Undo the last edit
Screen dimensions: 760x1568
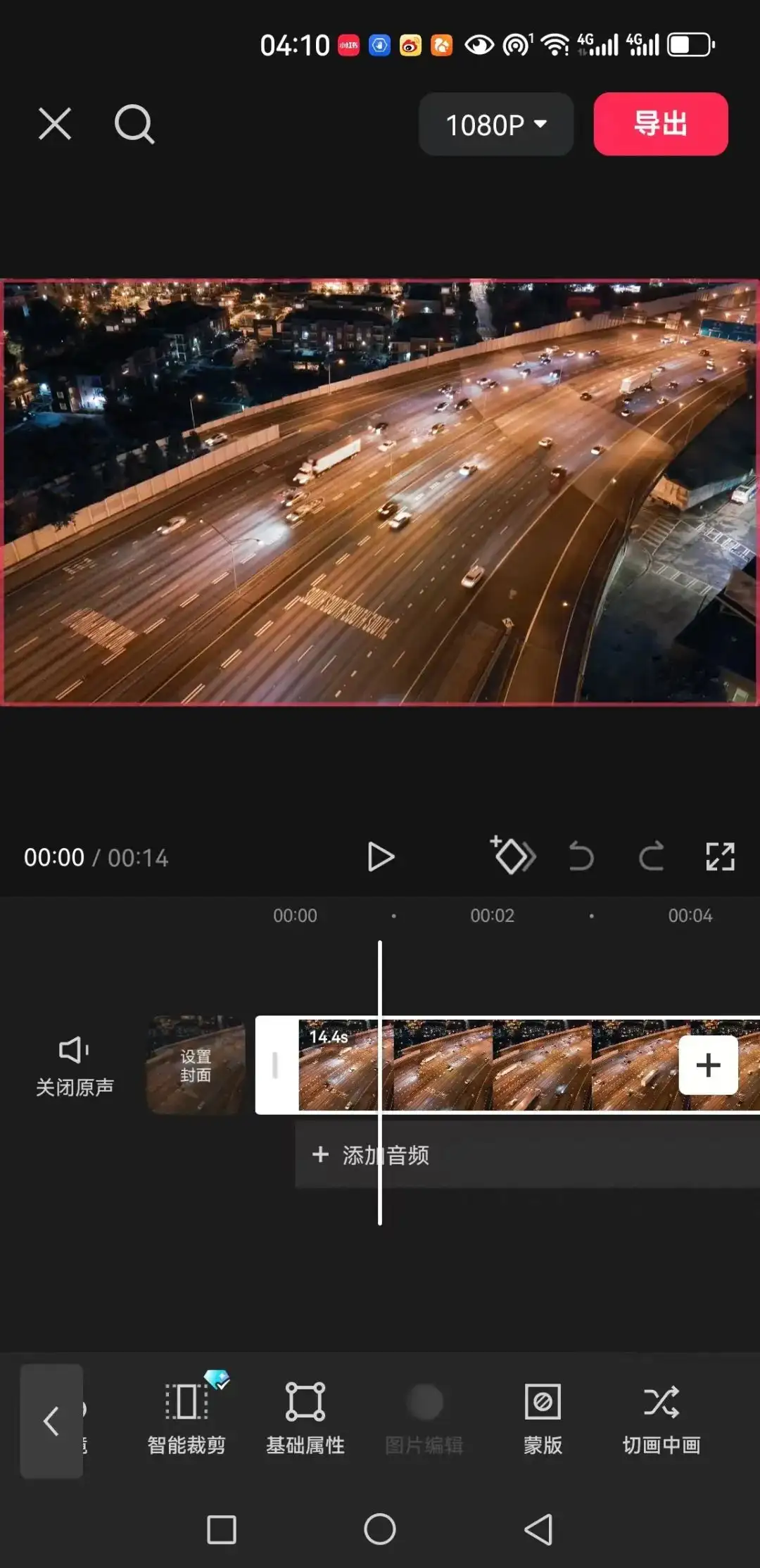pyautogui.click(x=581, y=857)
